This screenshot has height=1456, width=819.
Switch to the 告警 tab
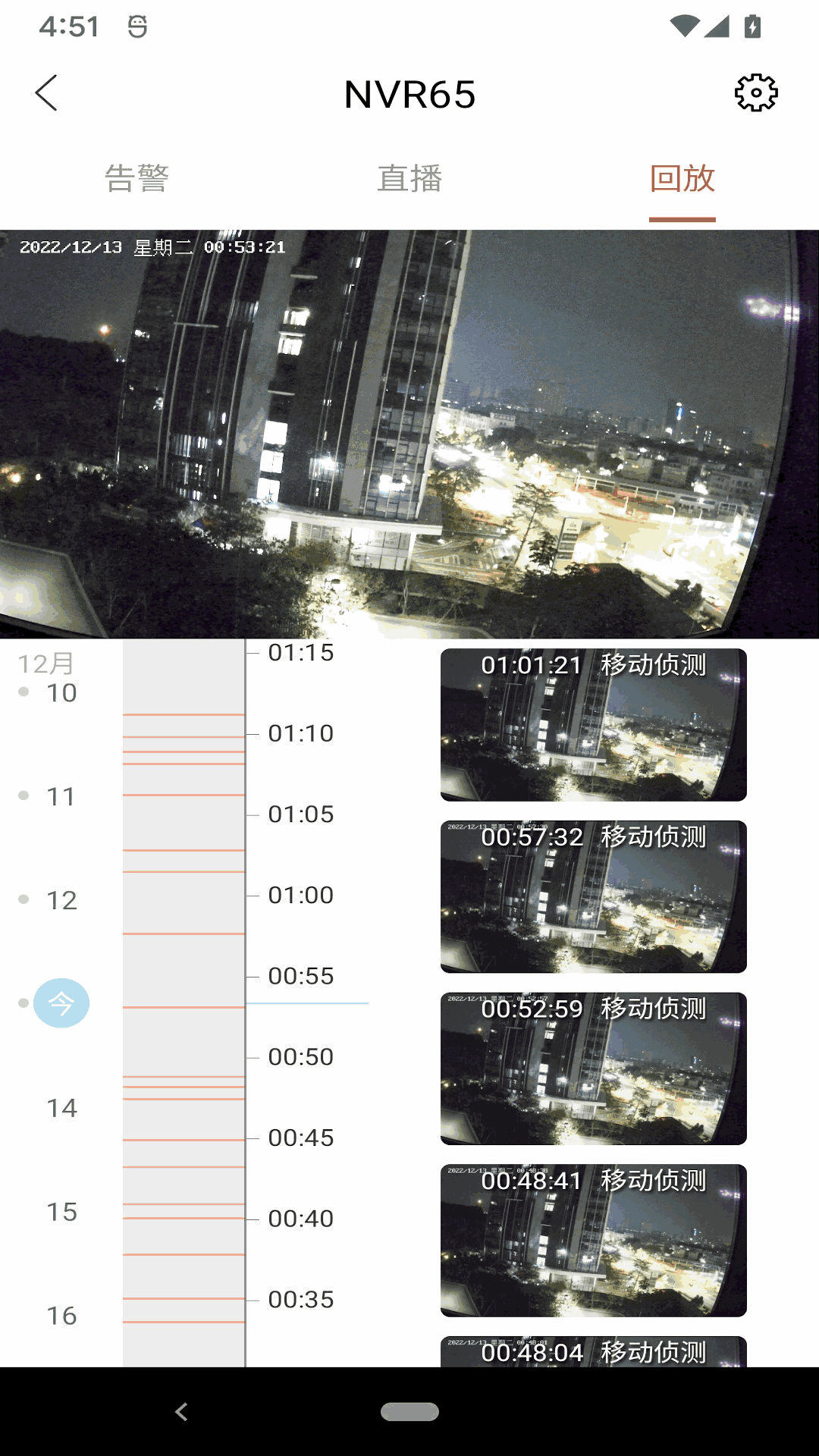(x=136, y=179)
